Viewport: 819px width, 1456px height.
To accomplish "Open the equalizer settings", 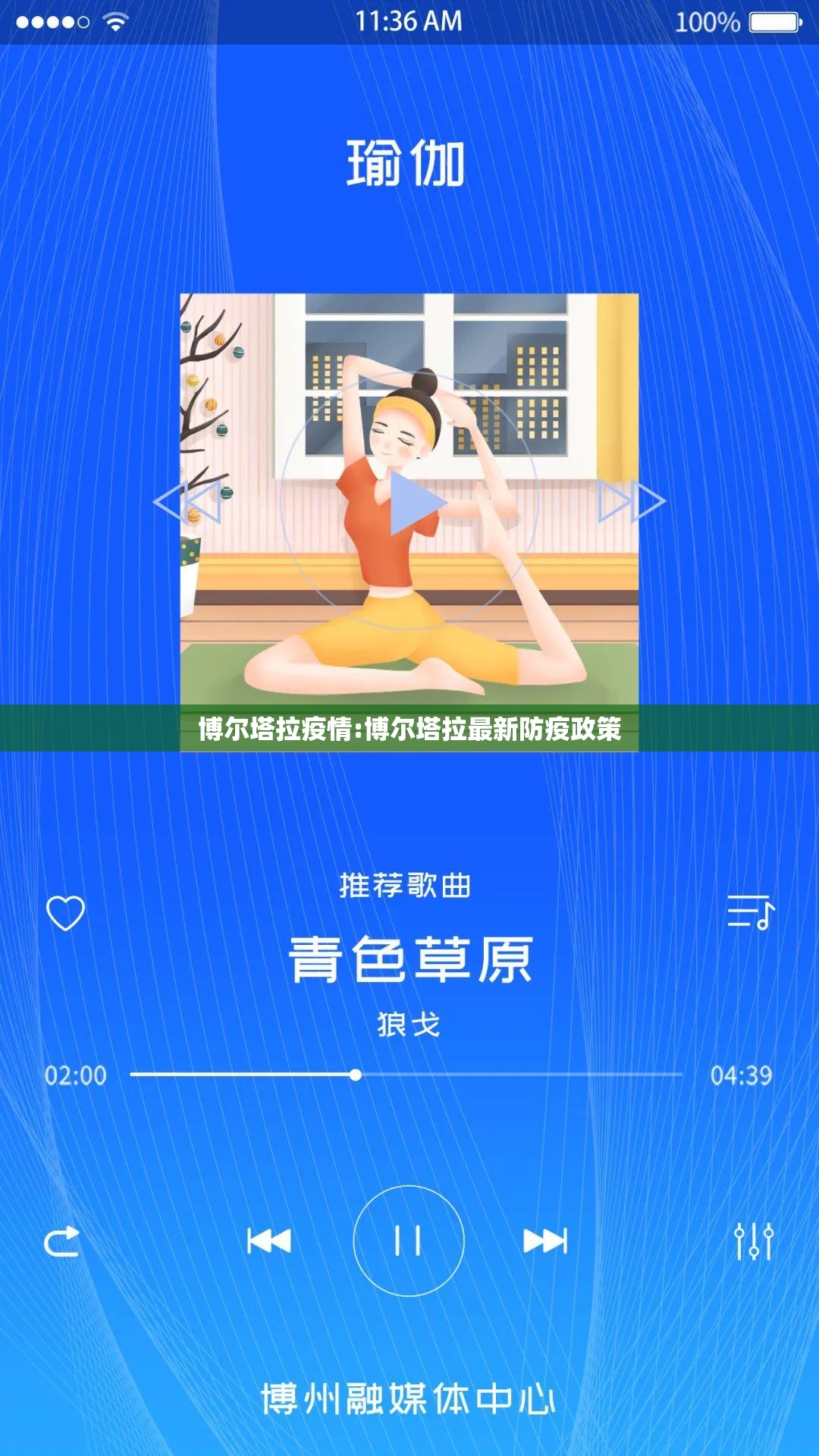I will [x=754, y=1241].
